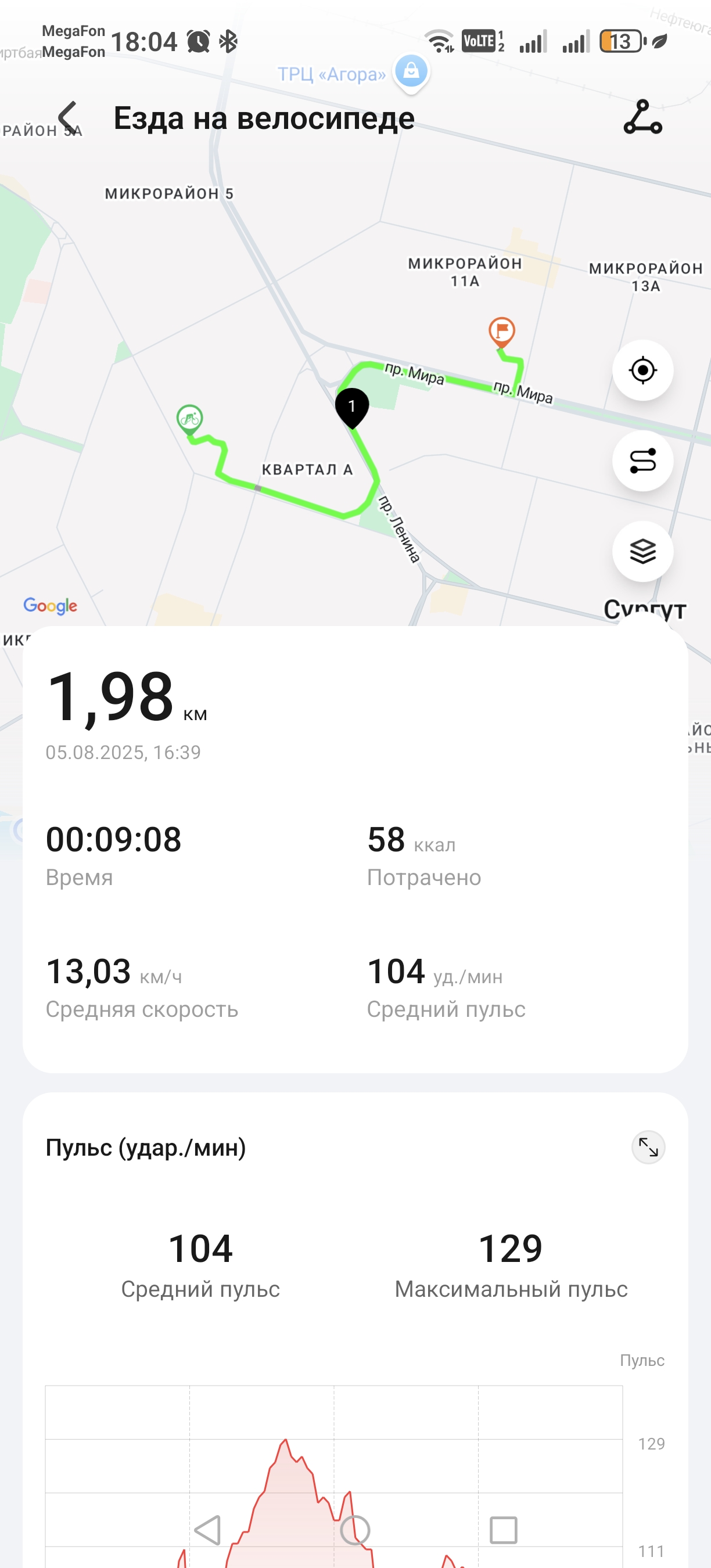The width and height of the screenshot is (711, 1568).
Task: Center the map on the current location
Action: tap(643, 370)
